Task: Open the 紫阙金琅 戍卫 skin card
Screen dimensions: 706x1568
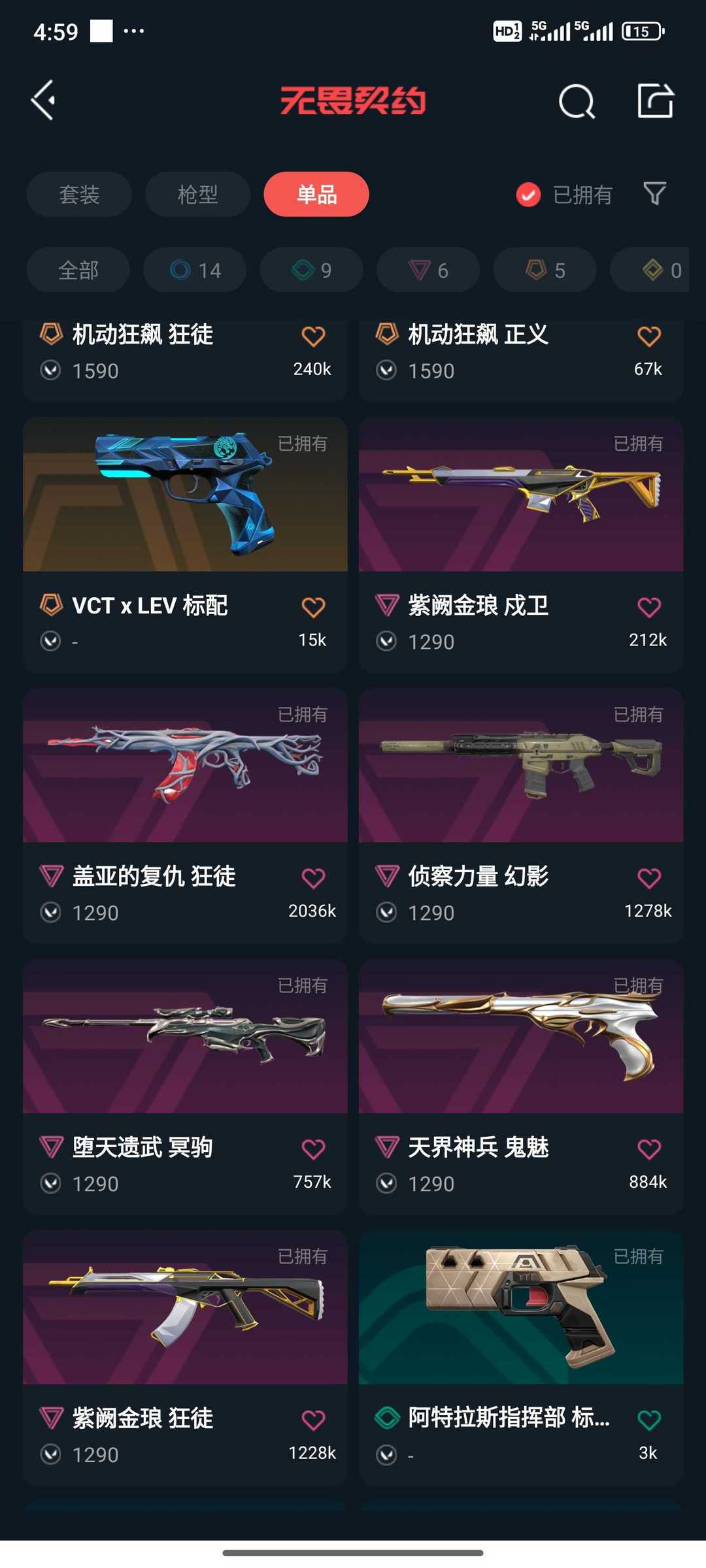Action: coord(521,545)
